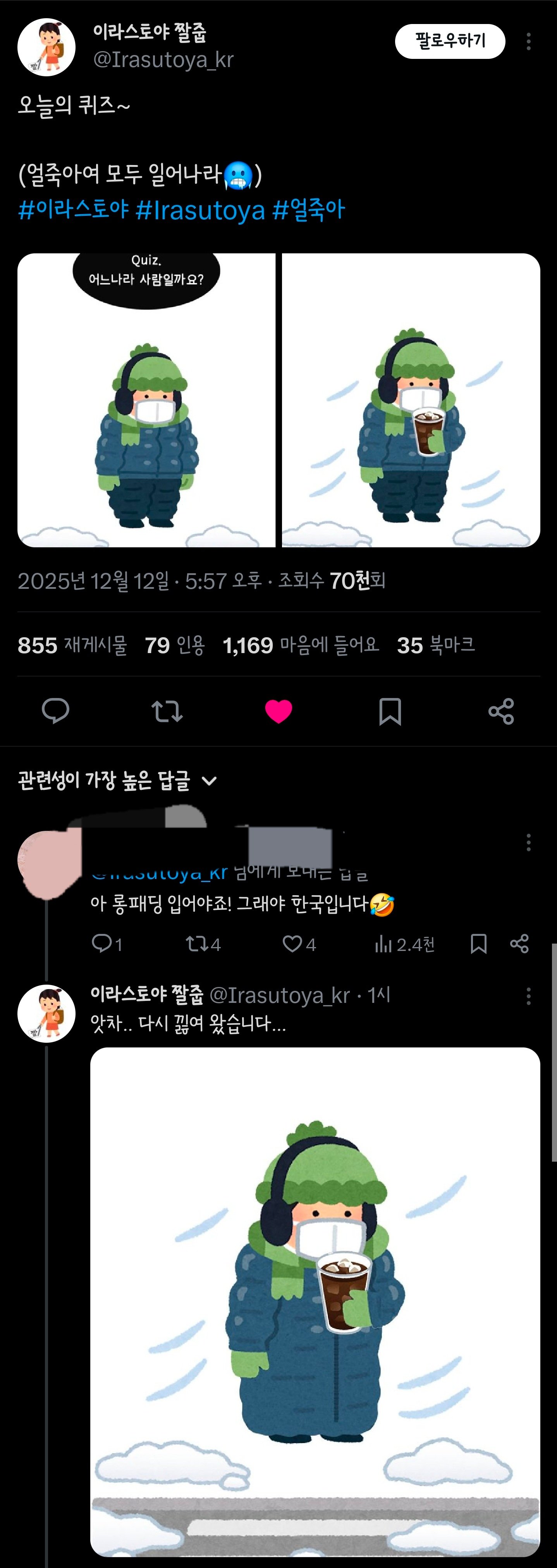557x1568 pixels.
Task: Open the #얼죽아 hashtag
Action: [x=309, y=210]
